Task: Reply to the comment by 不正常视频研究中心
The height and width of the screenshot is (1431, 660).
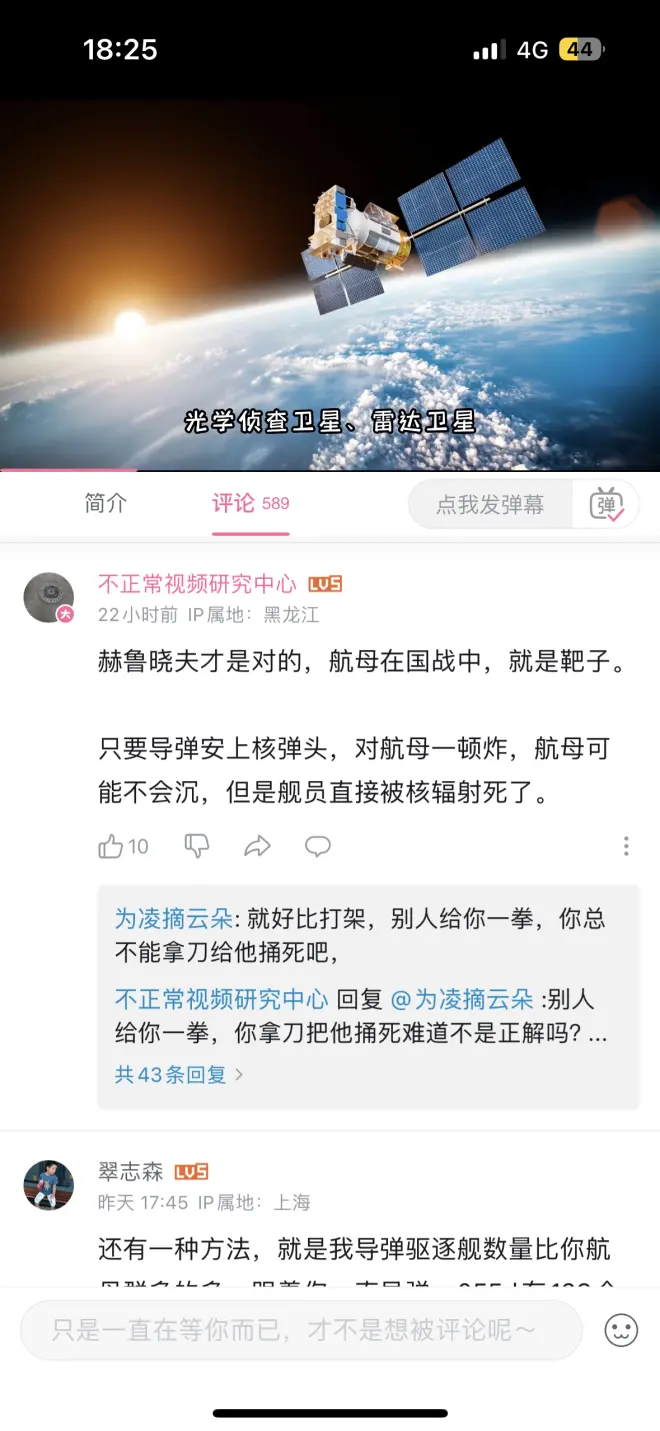Action: tap(318, 847)
